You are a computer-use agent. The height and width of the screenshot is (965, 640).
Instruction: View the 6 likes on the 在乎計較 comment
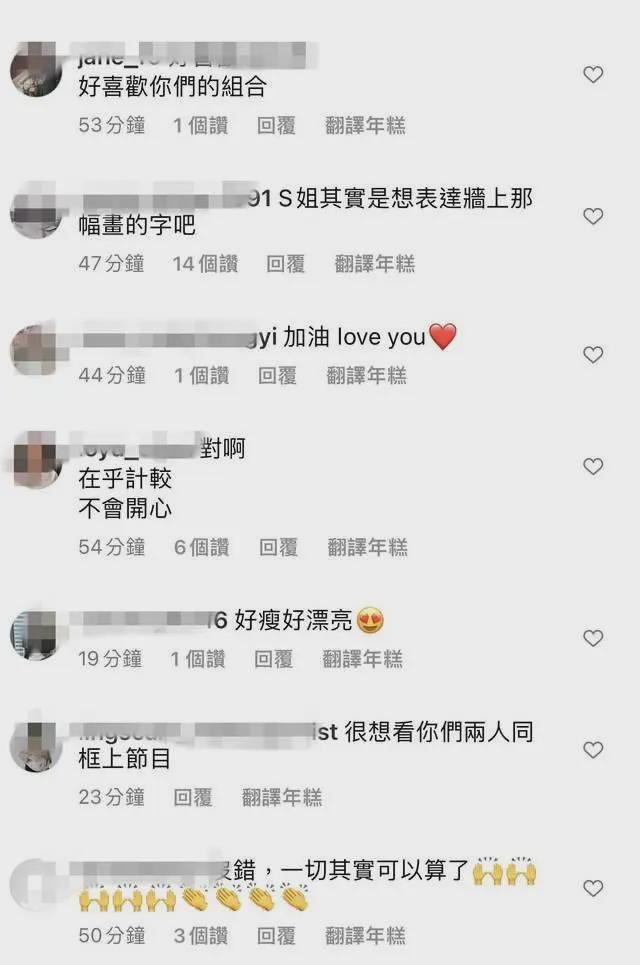click(x=201, y=547)
